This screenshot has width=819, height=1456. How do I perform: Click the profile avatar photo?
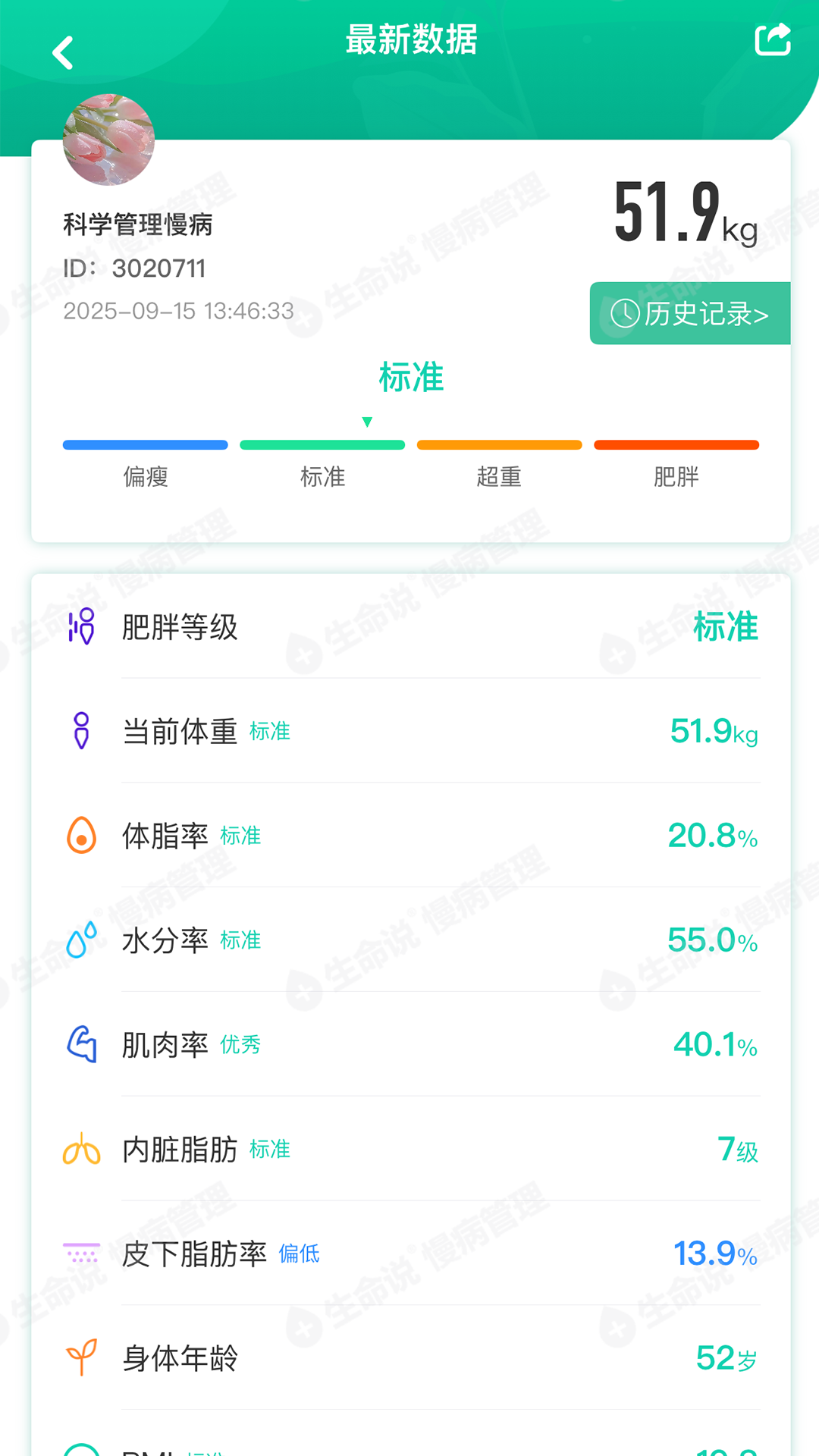(x=107, y=140)
